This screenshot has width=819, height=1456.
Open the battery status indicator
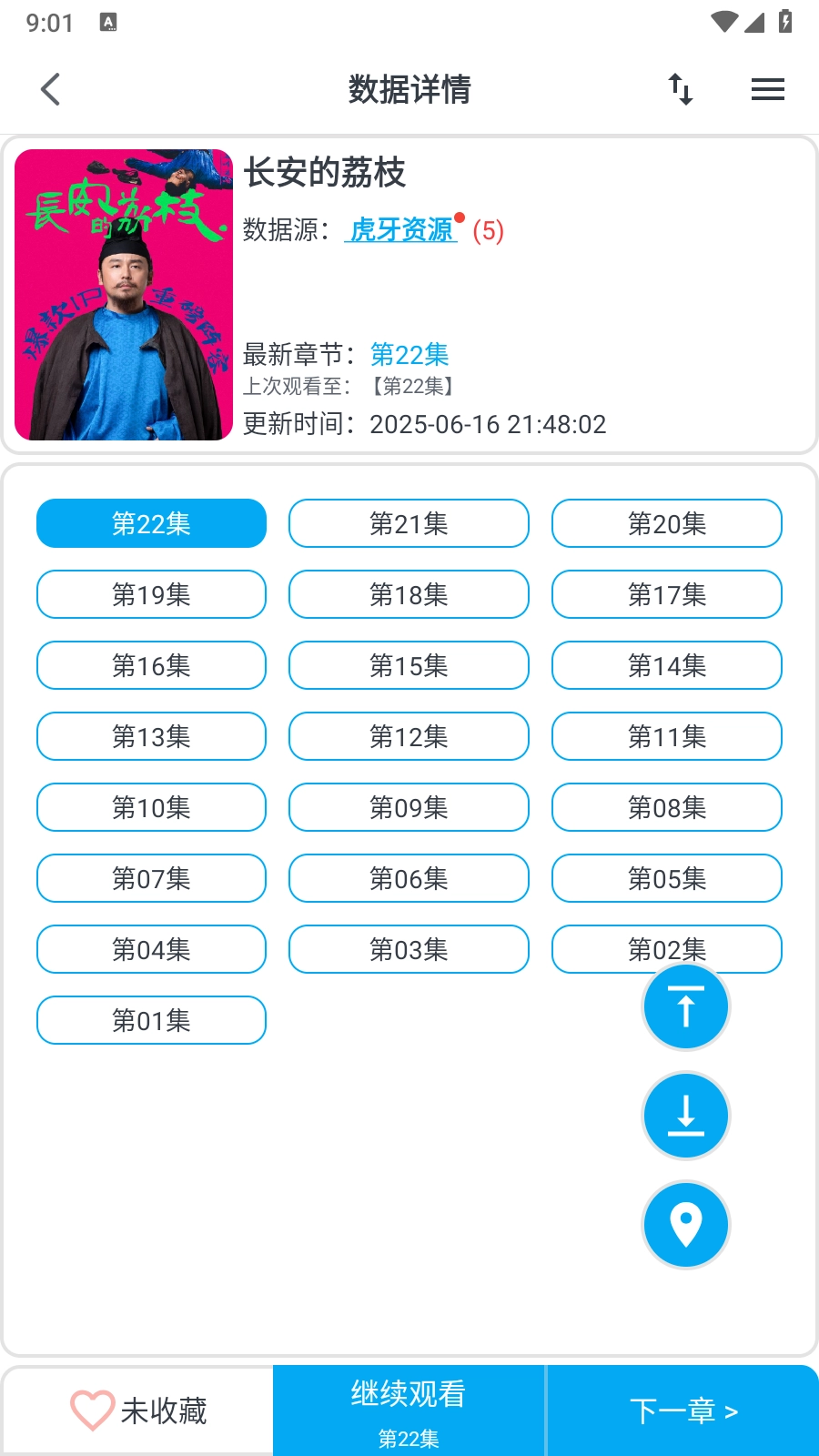[784, 23]
